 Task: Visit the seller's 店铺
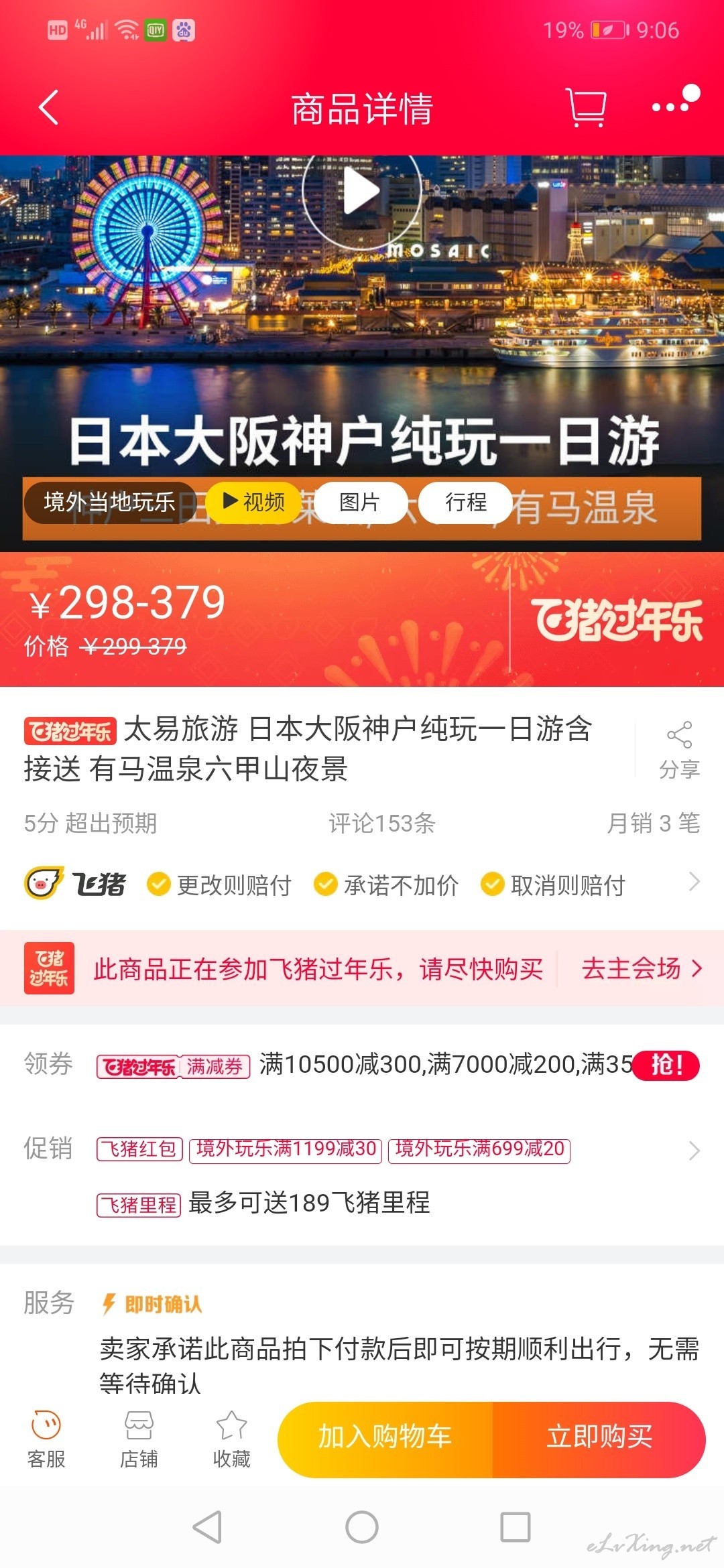coord(139,1440)
